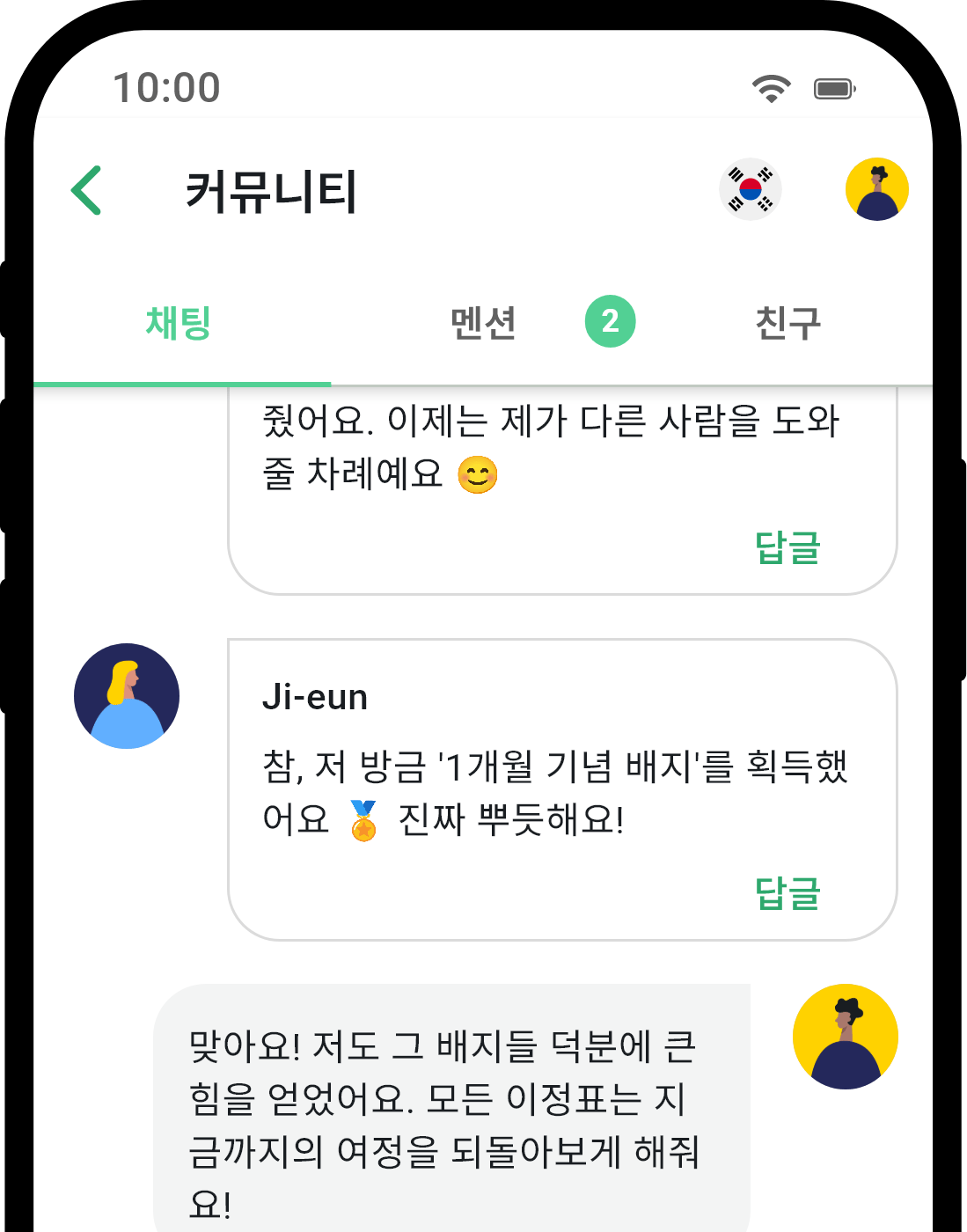This screenshot has width=967, height=1232.
Task: Open my profile avatar in the header
Action: click(x=876, y=189)
